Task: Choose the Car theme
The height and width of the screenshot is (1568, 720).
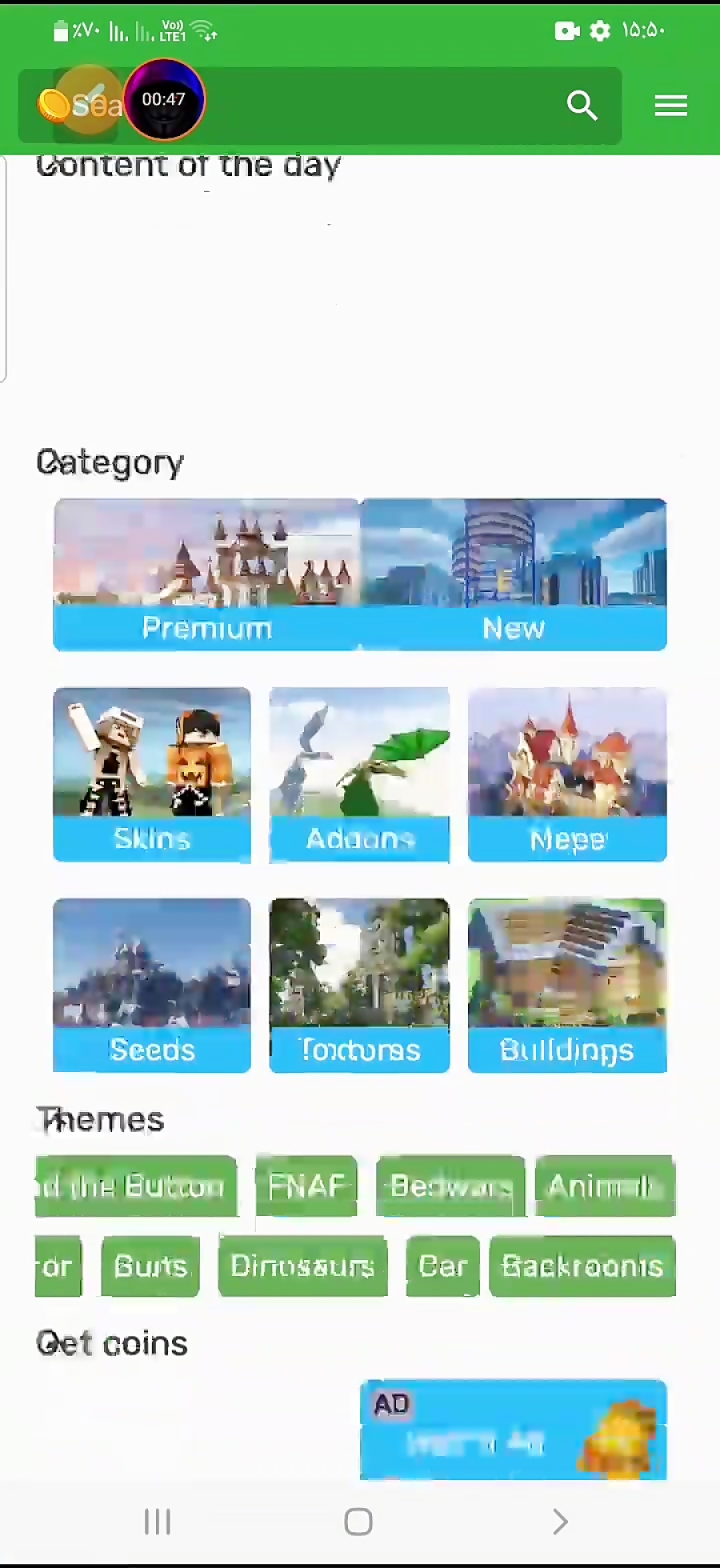Action: click(442, 1266)
